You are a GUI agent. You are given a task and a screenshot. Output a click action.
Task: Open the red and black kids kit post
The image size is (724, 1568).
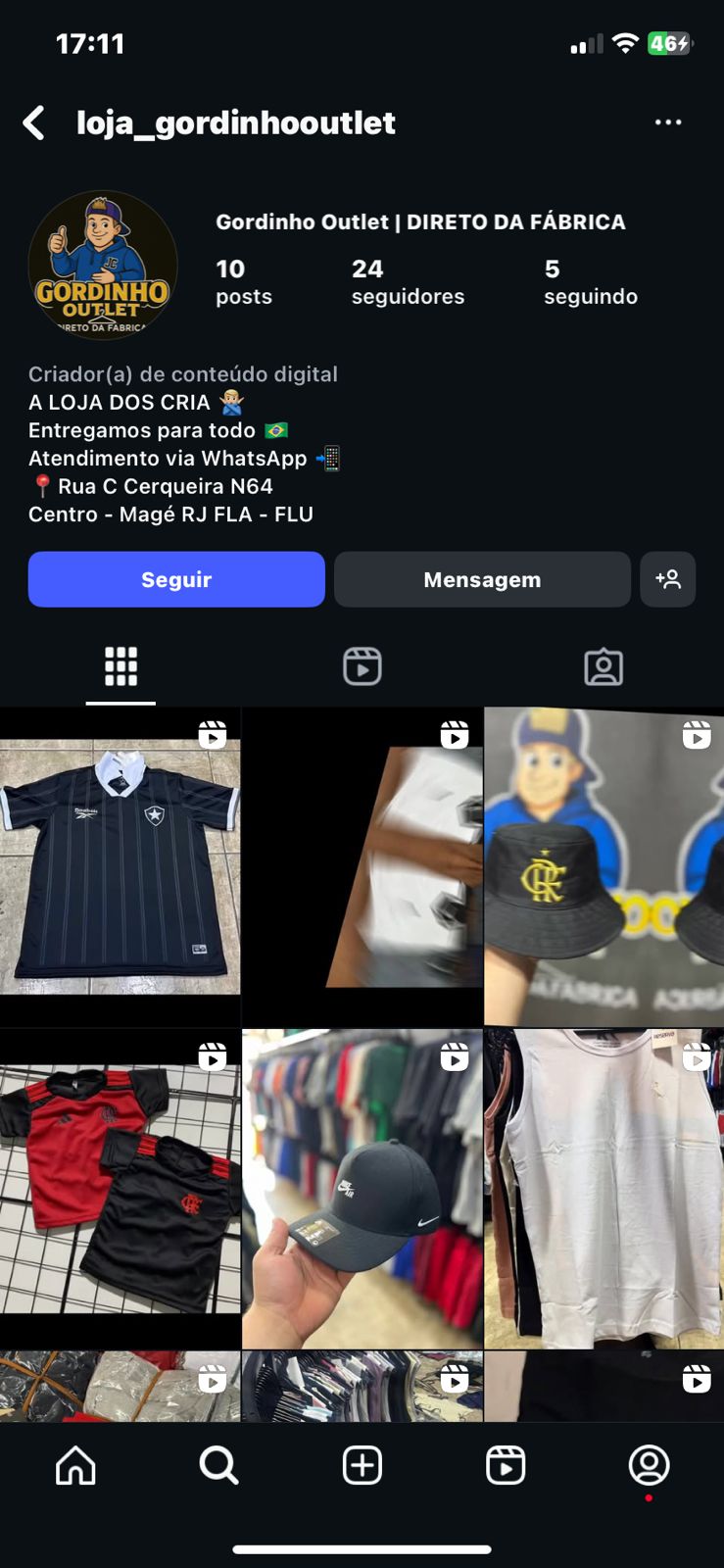point(120,1189)
